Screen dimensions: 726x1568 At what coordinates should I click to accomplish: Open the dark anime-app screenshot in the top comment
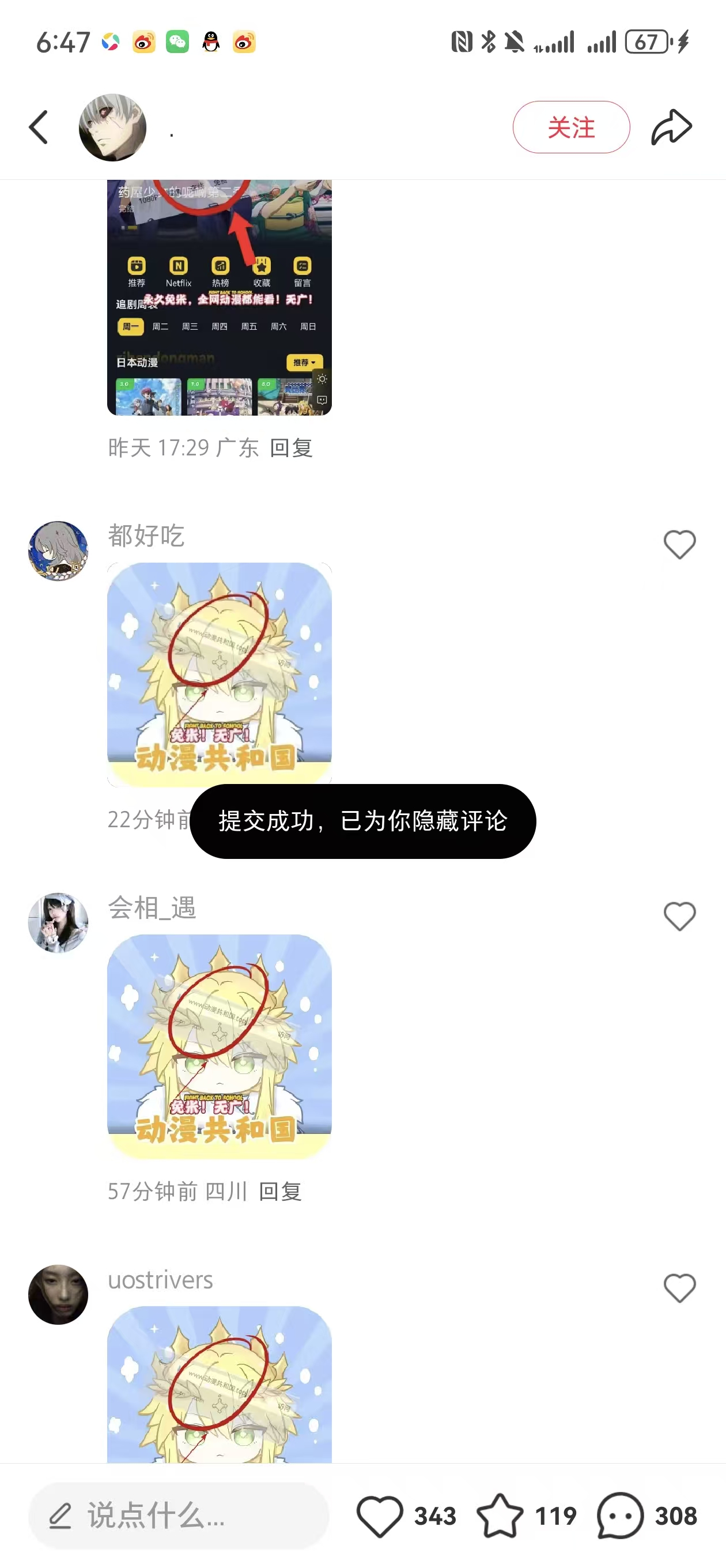point(219,298)
